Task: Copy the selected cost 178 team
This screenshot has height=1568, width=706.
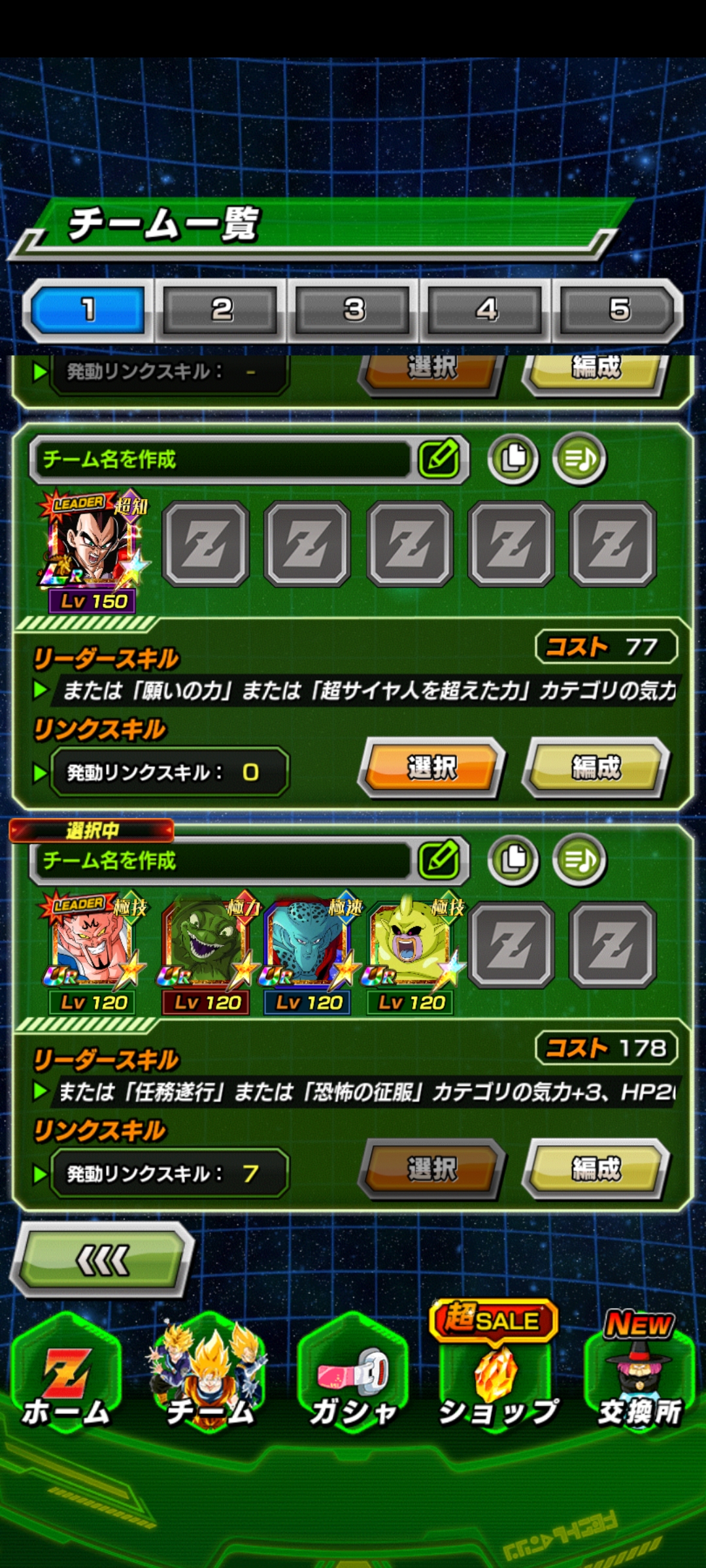Action: [513, 860]
